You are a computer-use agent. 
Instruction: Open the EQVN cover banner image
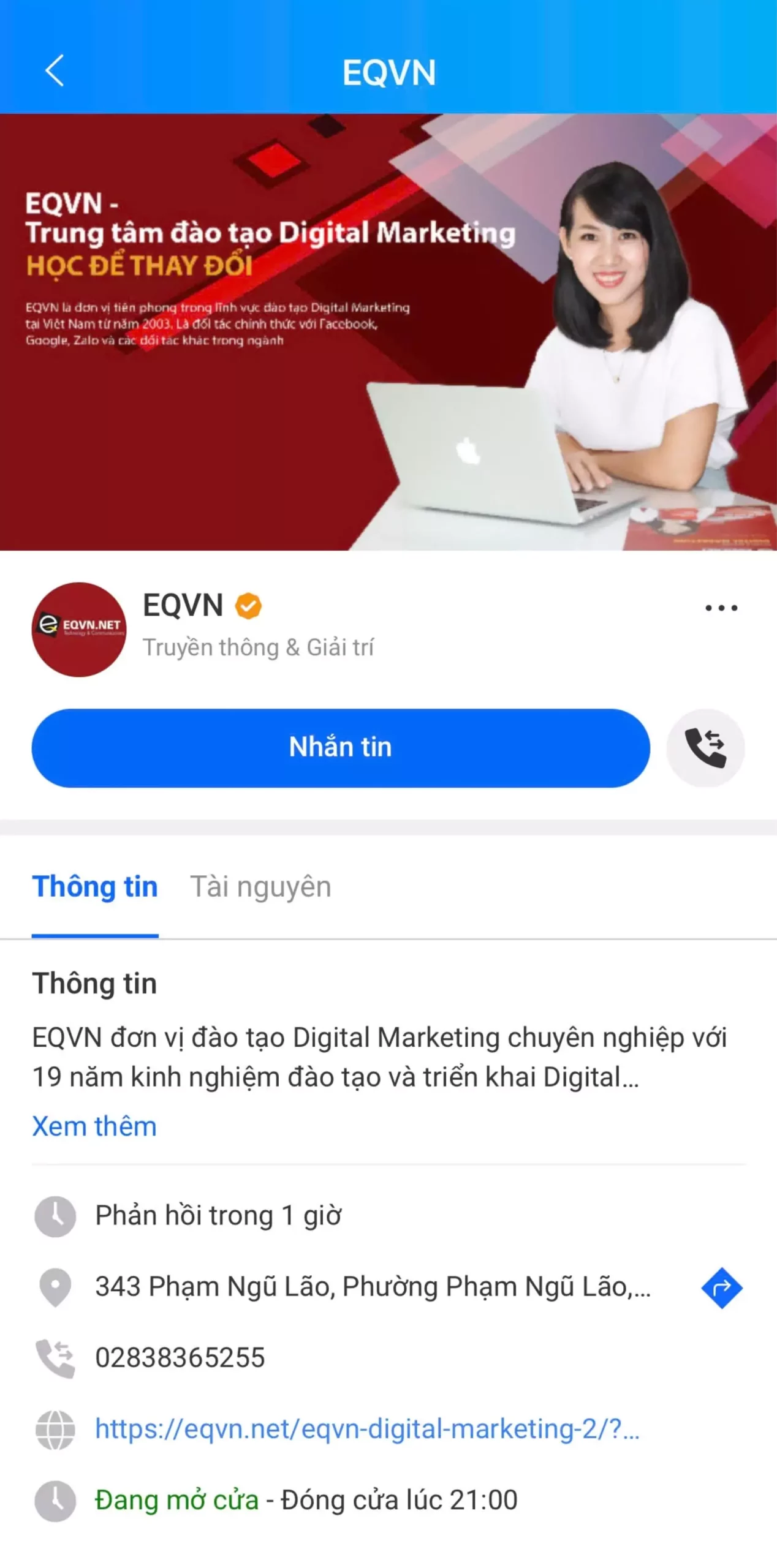pos(388,331)
